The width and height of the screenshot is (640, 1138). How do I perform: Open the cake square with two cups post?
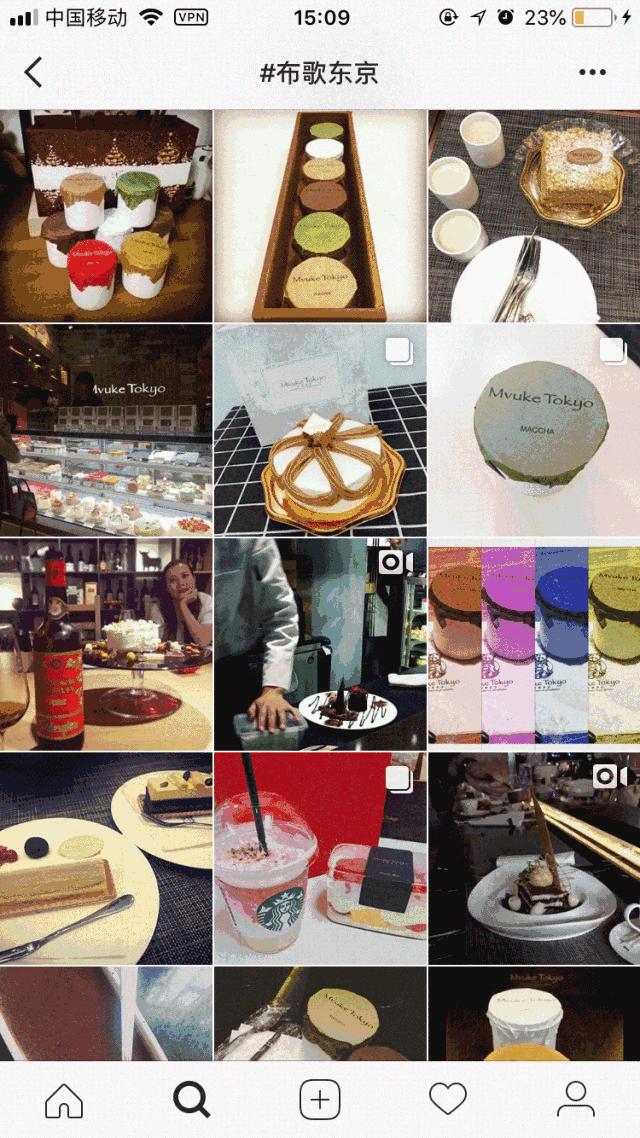[534, 216]
